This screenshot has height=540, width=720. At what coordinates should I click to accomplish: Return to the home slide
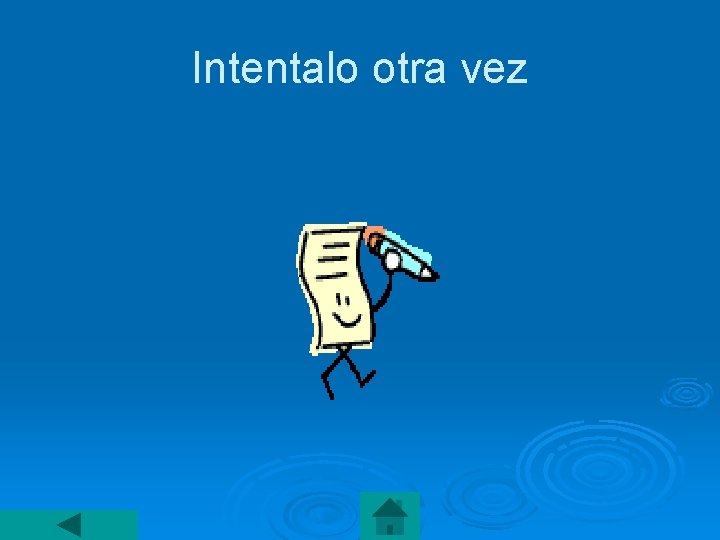pyautogui.click(x=390, y=516)
